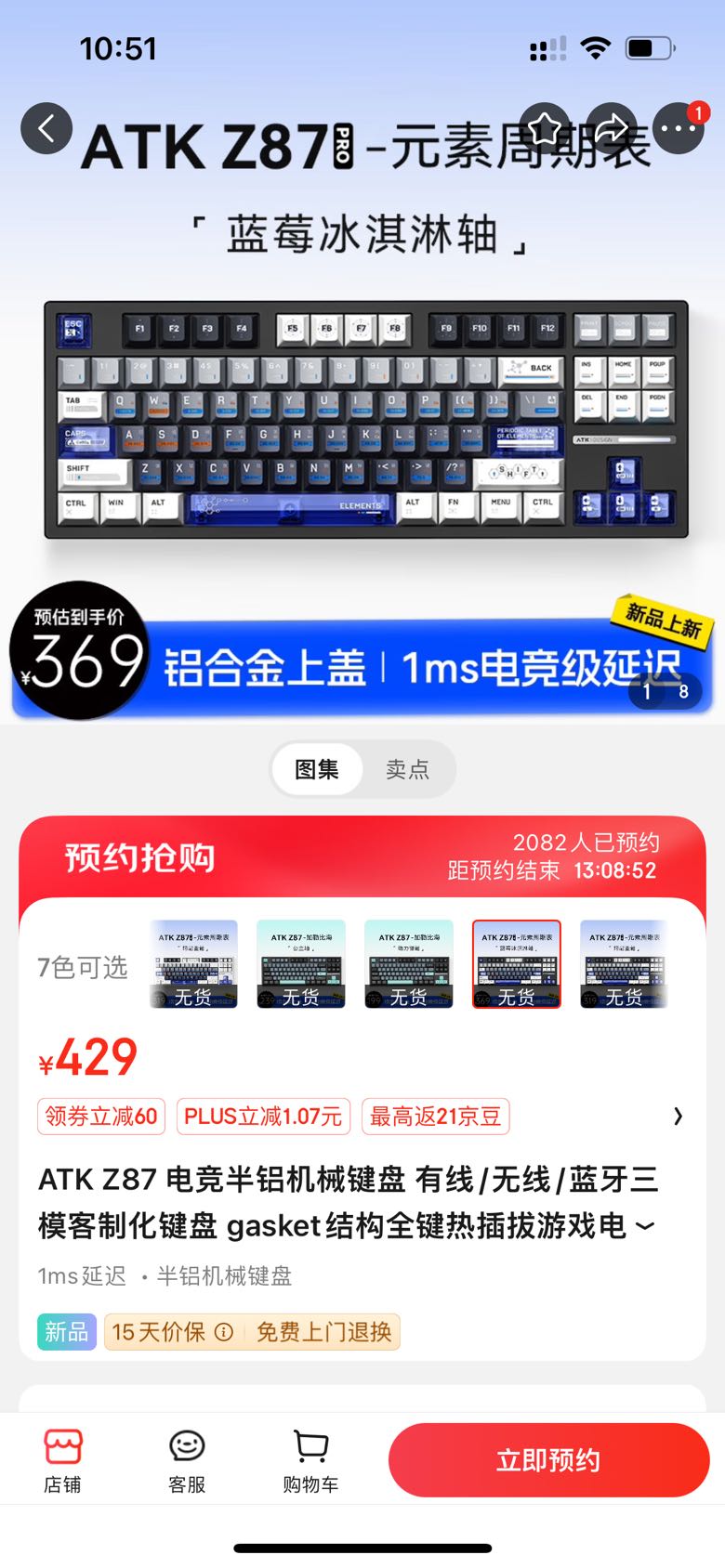
Task: Tap the 立即预约 reservation button
Action: coord(547,1458)
